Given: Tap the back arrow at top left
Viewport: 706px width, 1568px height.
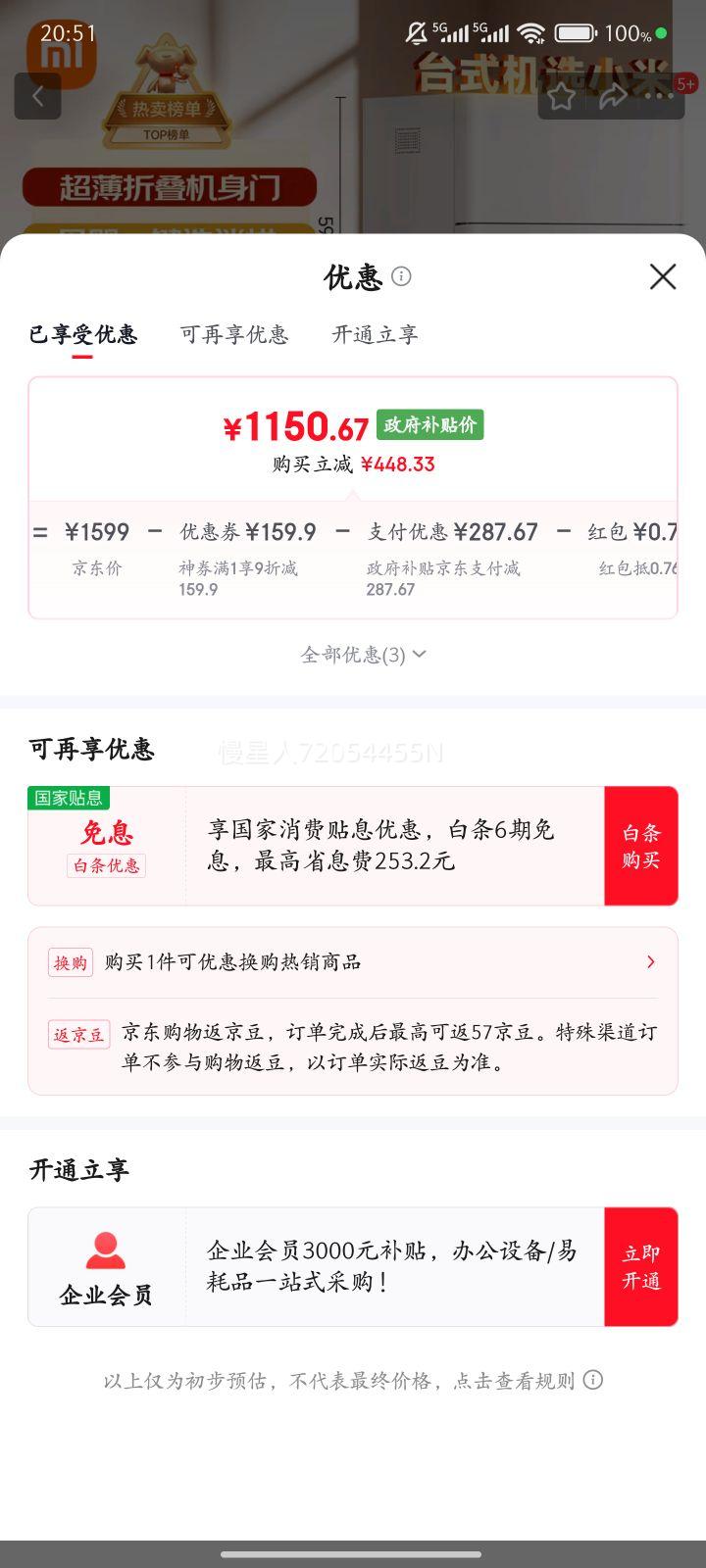Looking at the screenshot, I should click(37, 96).
